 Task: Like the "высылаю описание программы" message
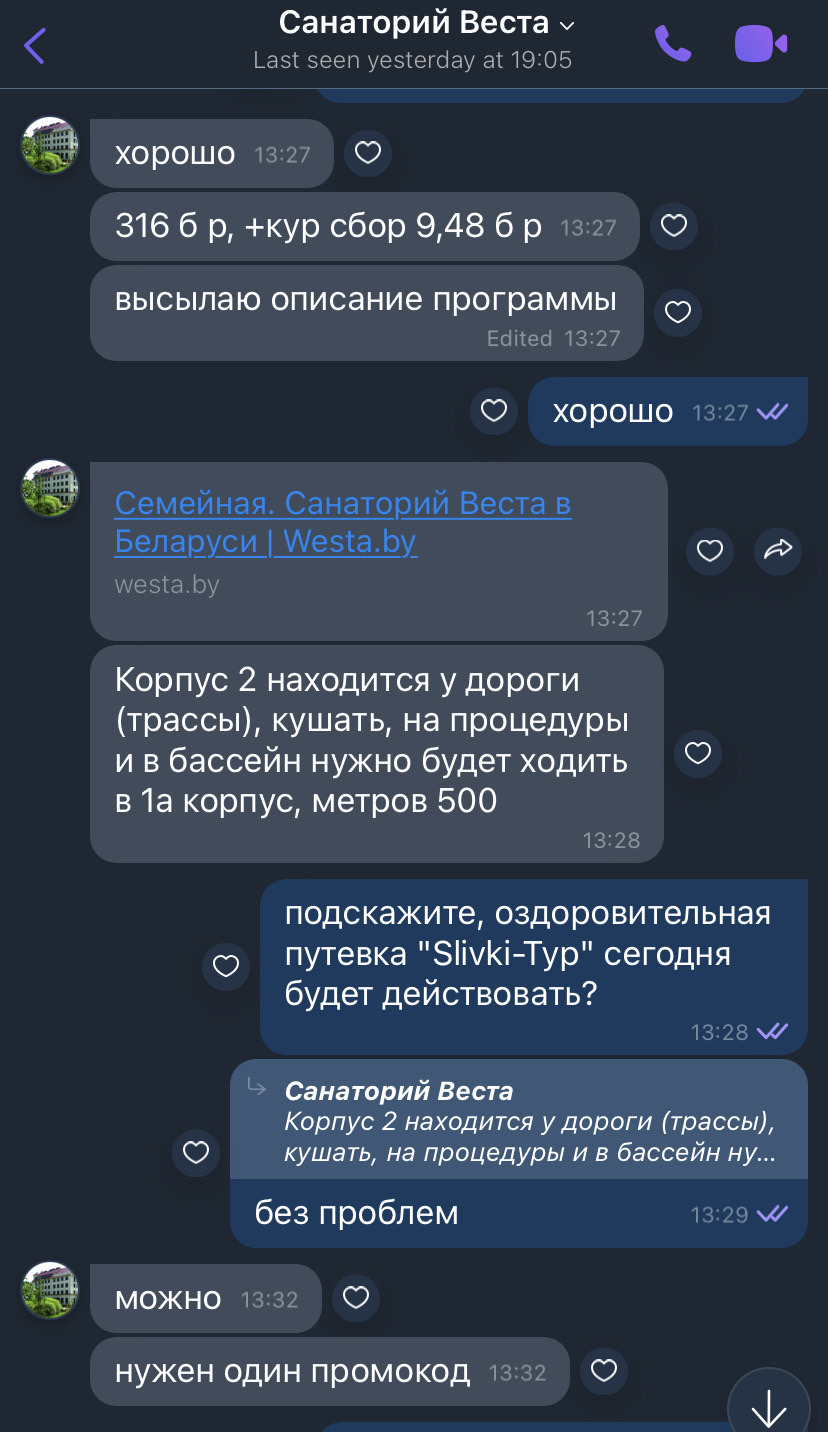tap(678, 312)
